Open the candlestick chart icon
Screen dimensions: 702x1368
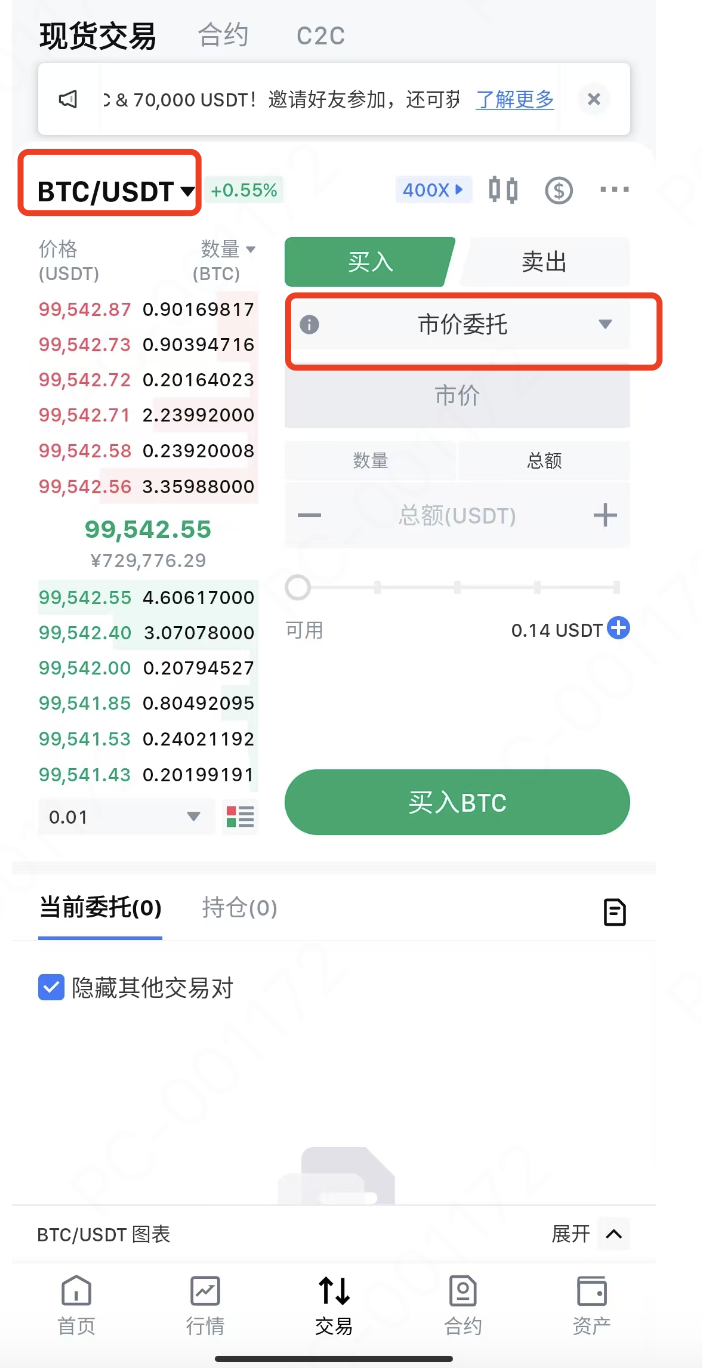point(503,189)
